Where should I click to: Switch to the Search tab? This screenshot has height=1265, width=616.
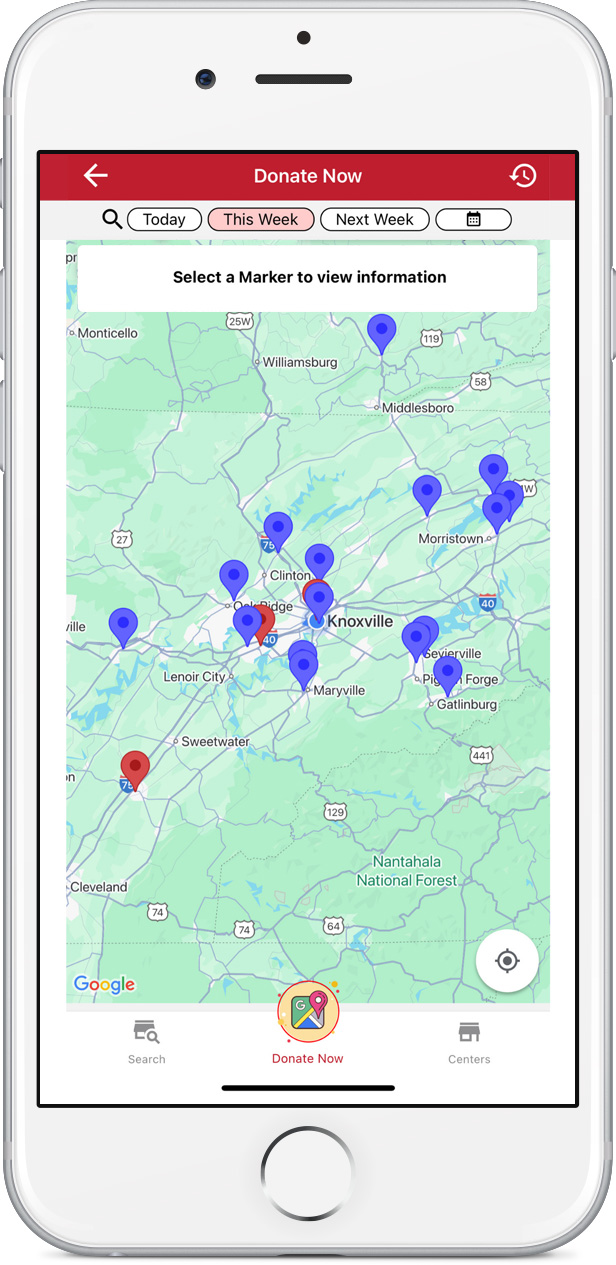point(147,1041)
